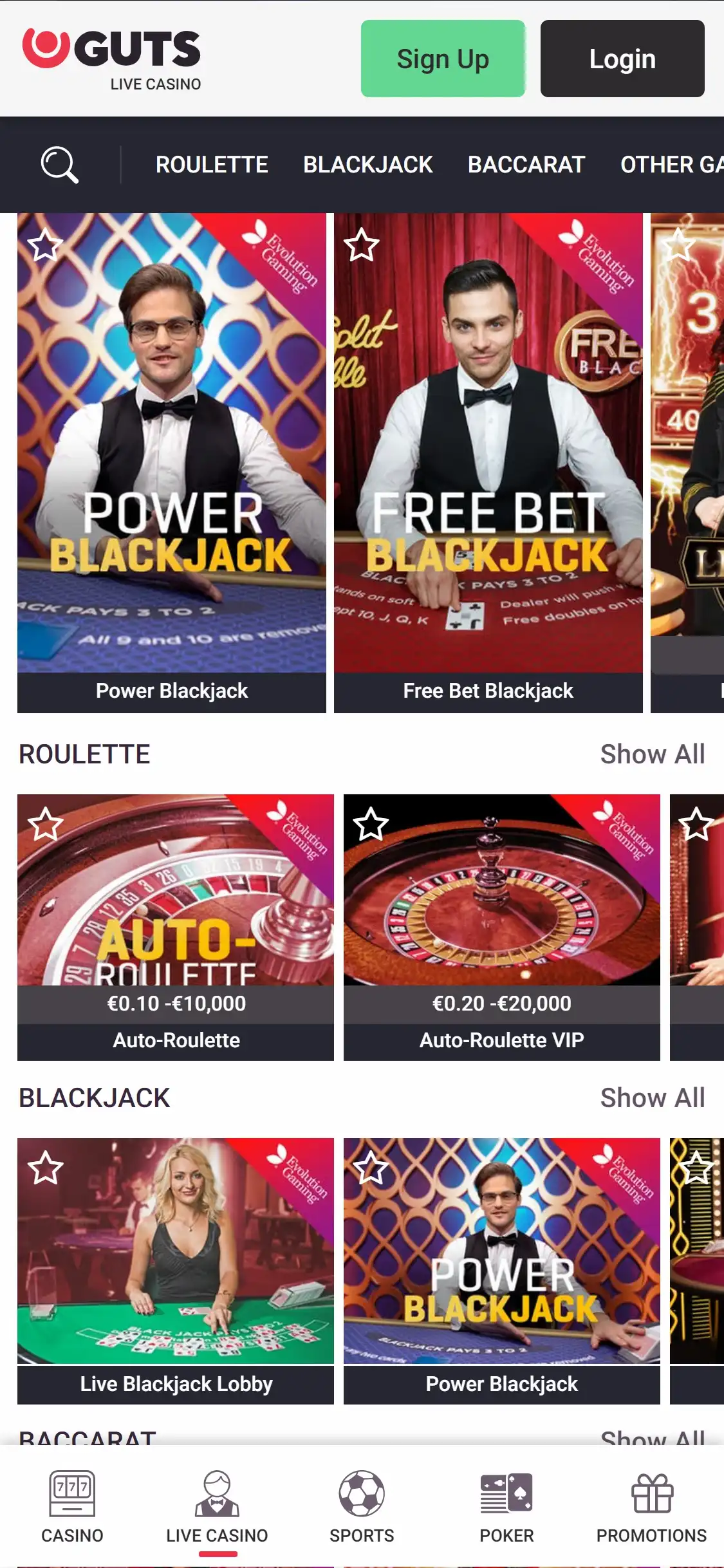Image resolution: width=724 pixels, height=1568 pixels.
Task: Show all Blackjack games
Action: pyautogui.click(x=652, y=1097)
